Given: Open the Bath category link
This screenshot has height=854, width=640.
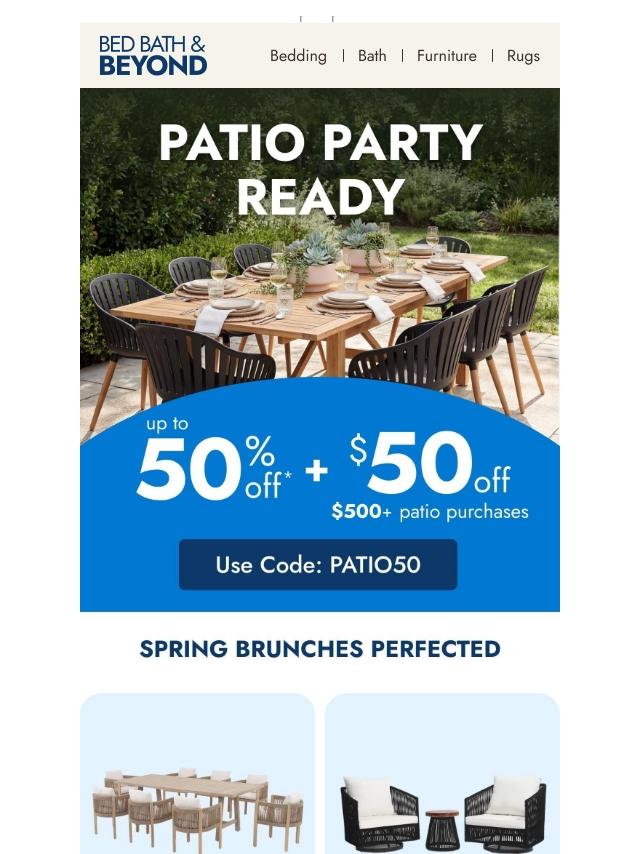Looking at the screenshot, I should [372, 56].
